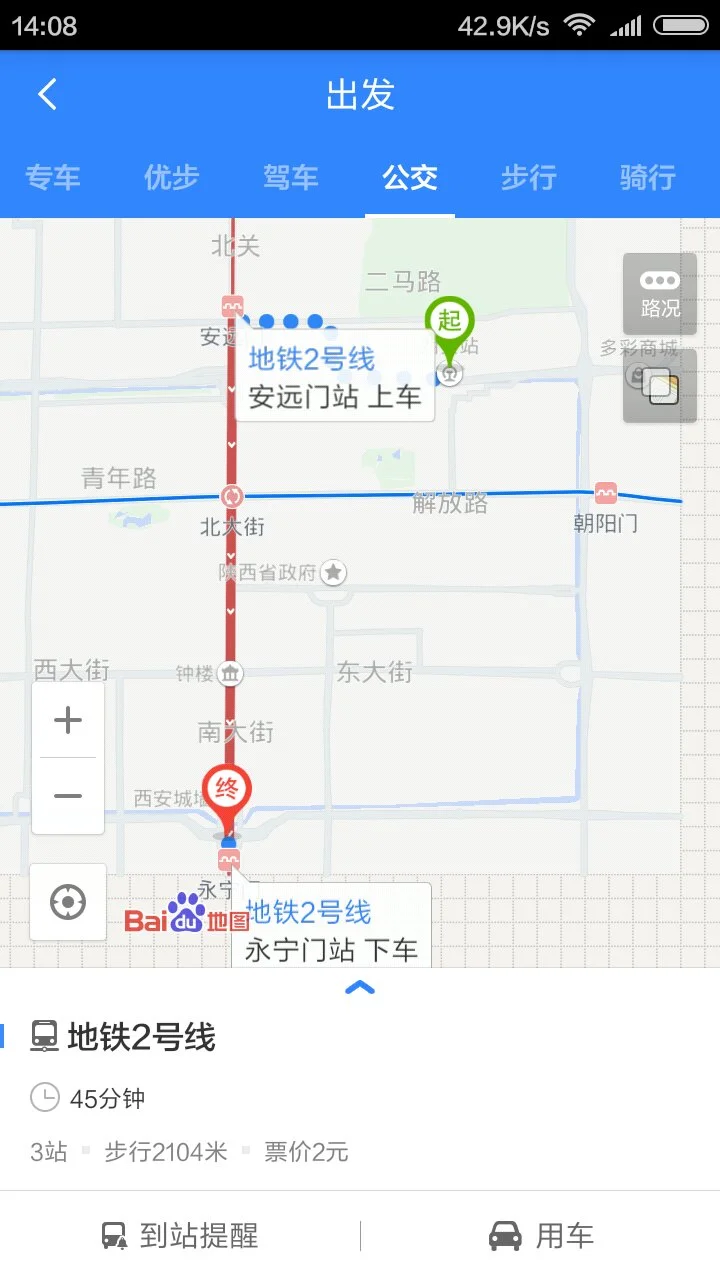Switch to the 驾车 driving tab

click(x=289, y=177)
